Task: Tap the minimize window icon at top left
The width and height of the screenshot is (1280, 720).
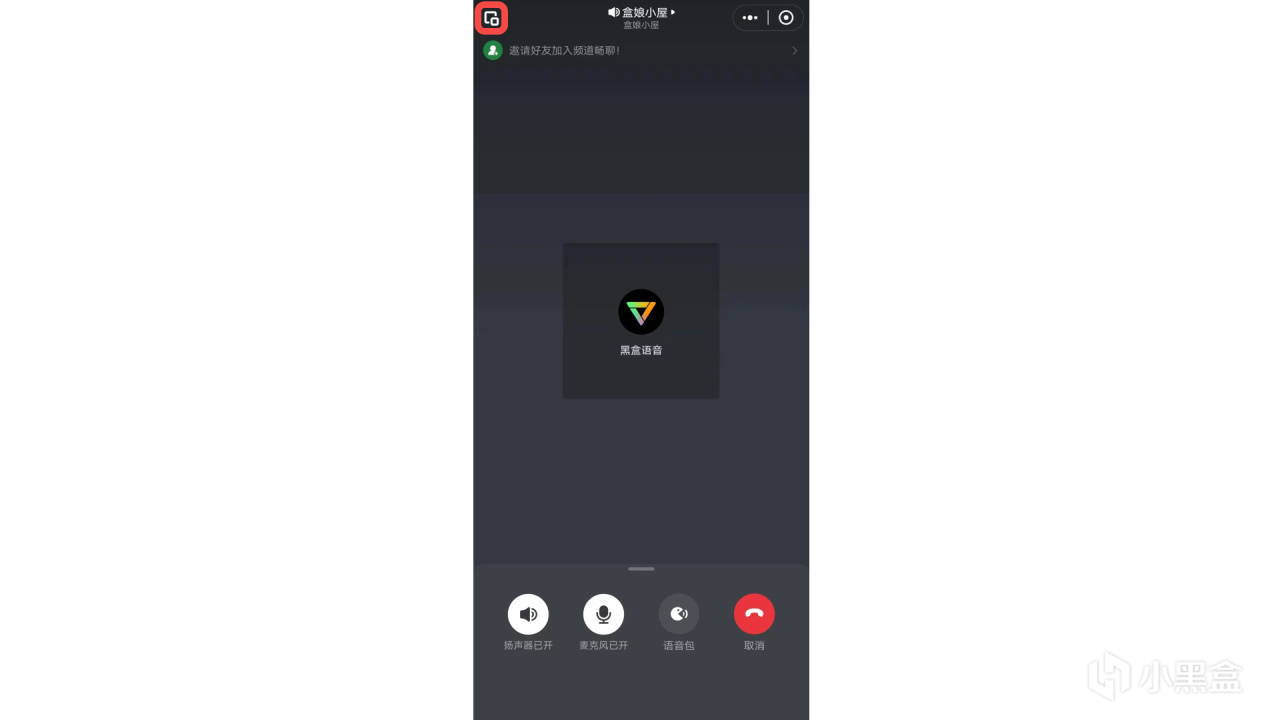Action: (x=491, y=18)
